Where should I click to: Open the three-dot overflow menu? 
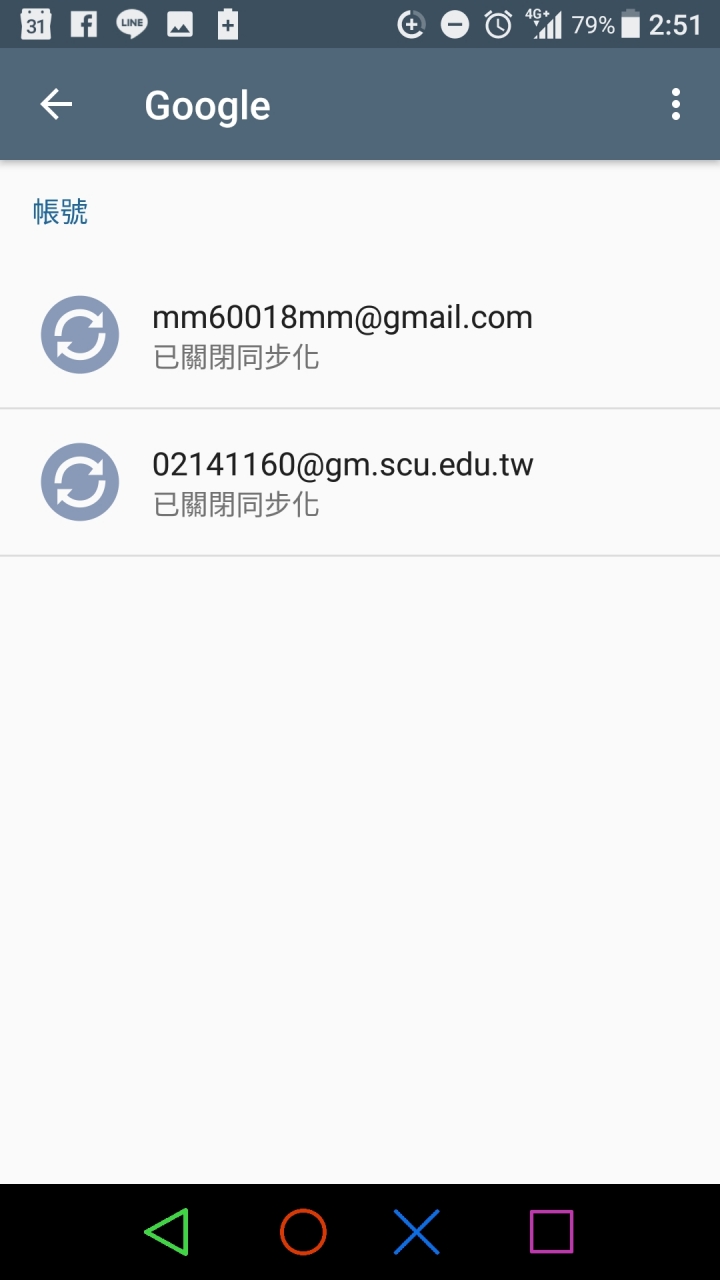pyautogui.click(x=676, y=104)
